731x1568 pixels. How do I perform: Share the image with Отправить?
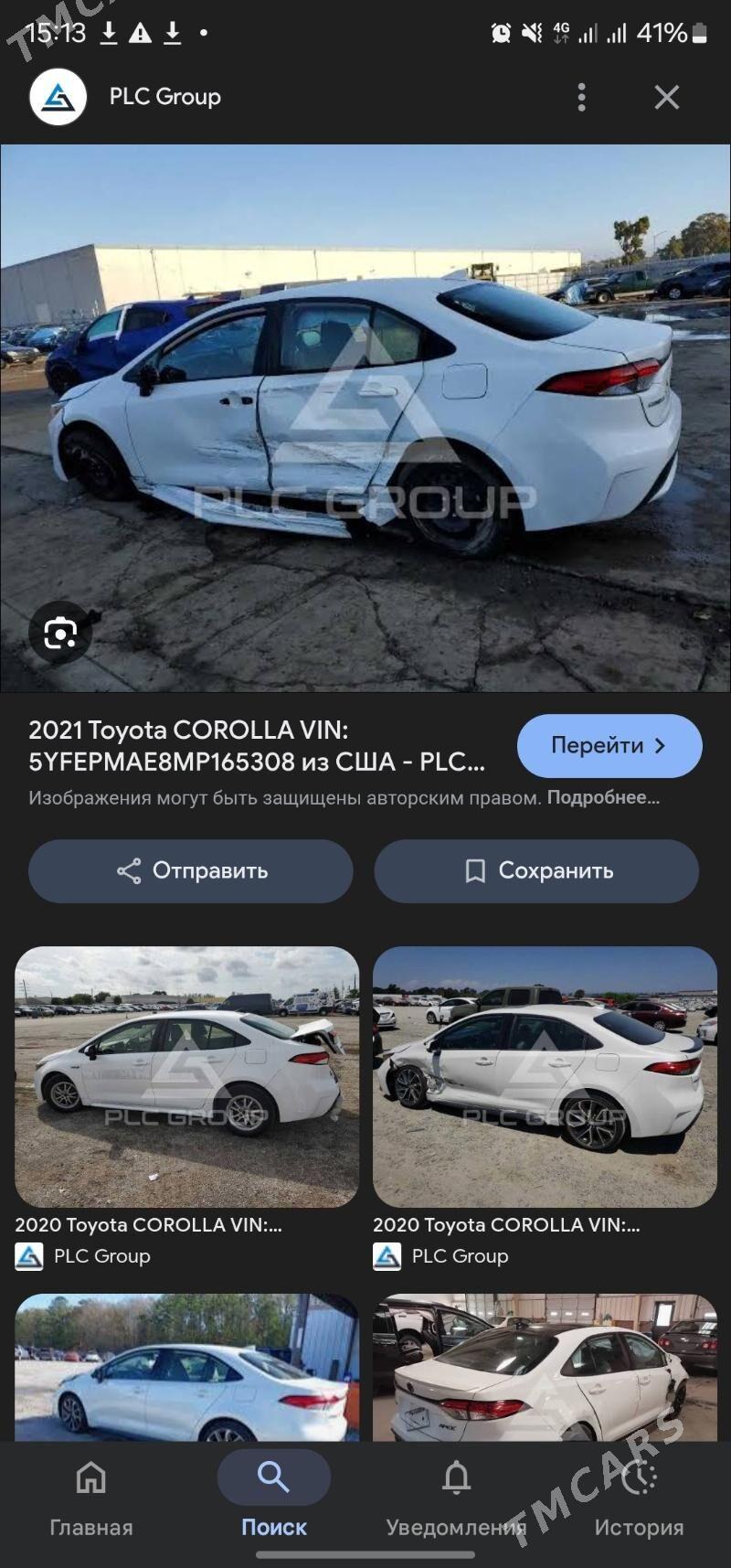(191, 870)
